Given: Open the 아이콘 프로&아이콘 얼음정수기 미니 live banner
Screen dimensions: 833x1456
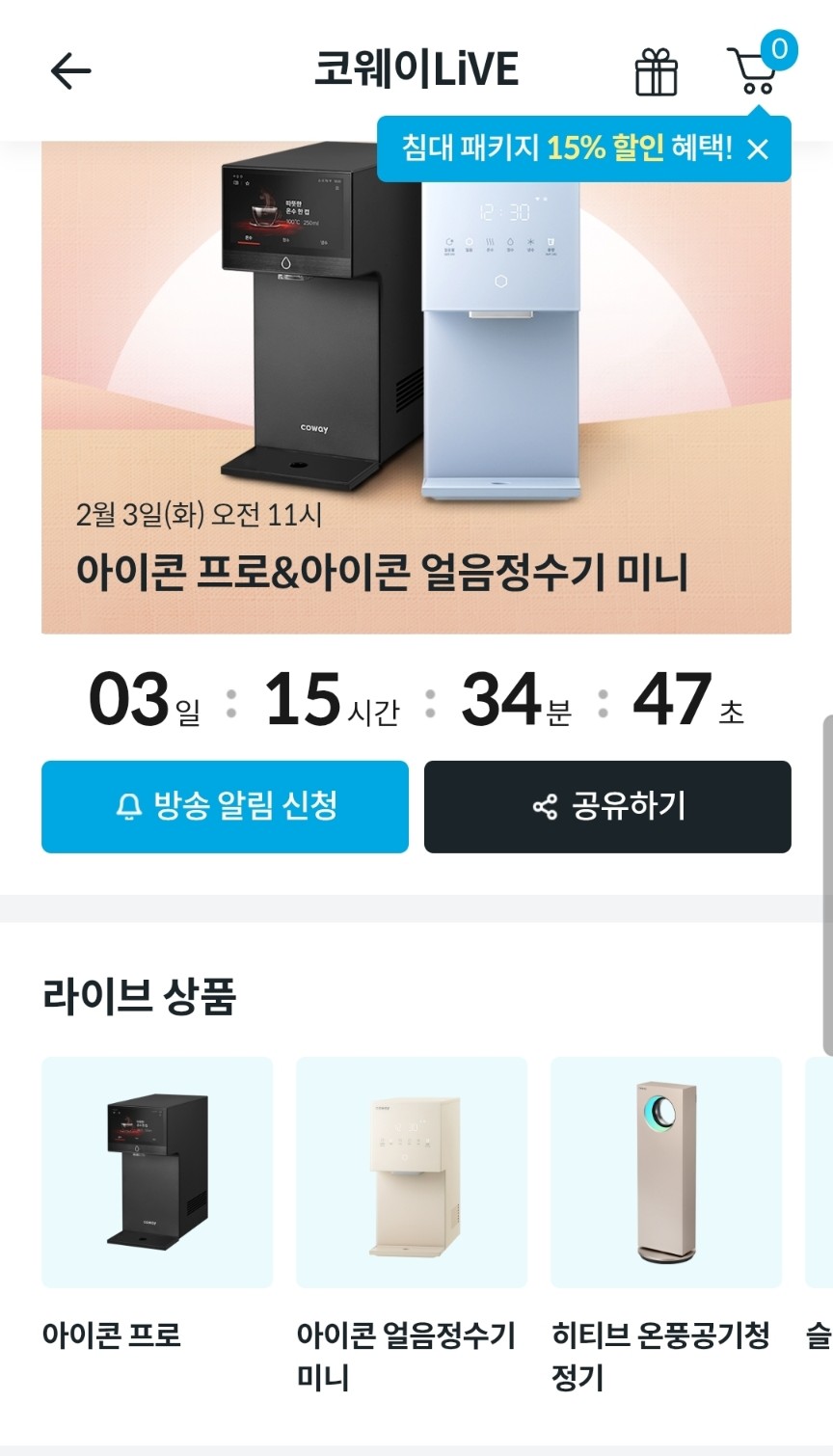Looking at the screenshot, I should [x=416, y=405].
